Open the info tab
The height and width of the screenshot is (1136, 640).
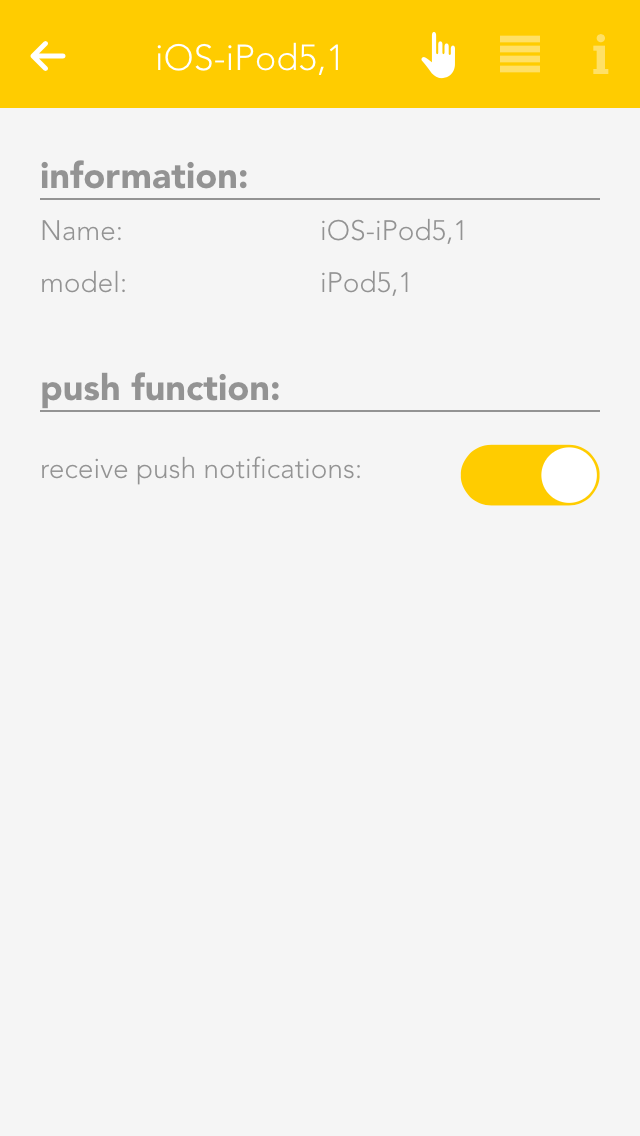pyautogui.click(x=600, y=55)
